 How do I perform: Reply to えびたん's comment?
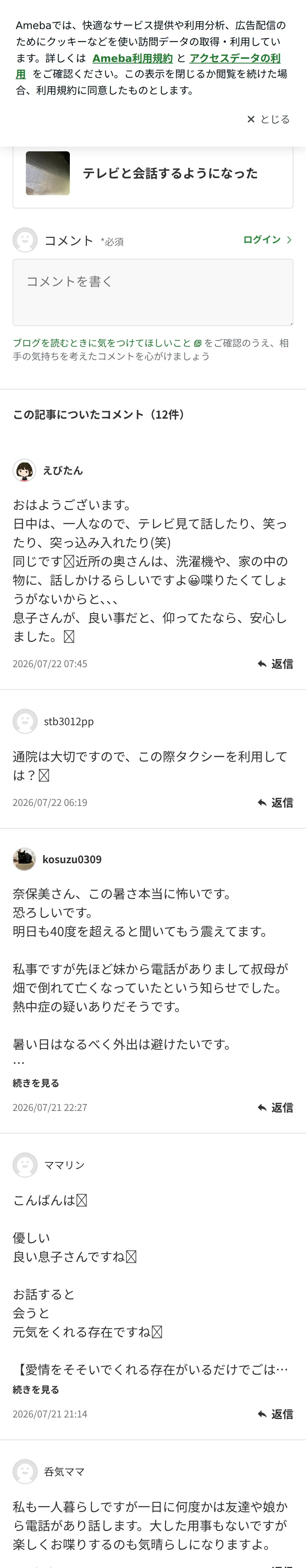275,664
